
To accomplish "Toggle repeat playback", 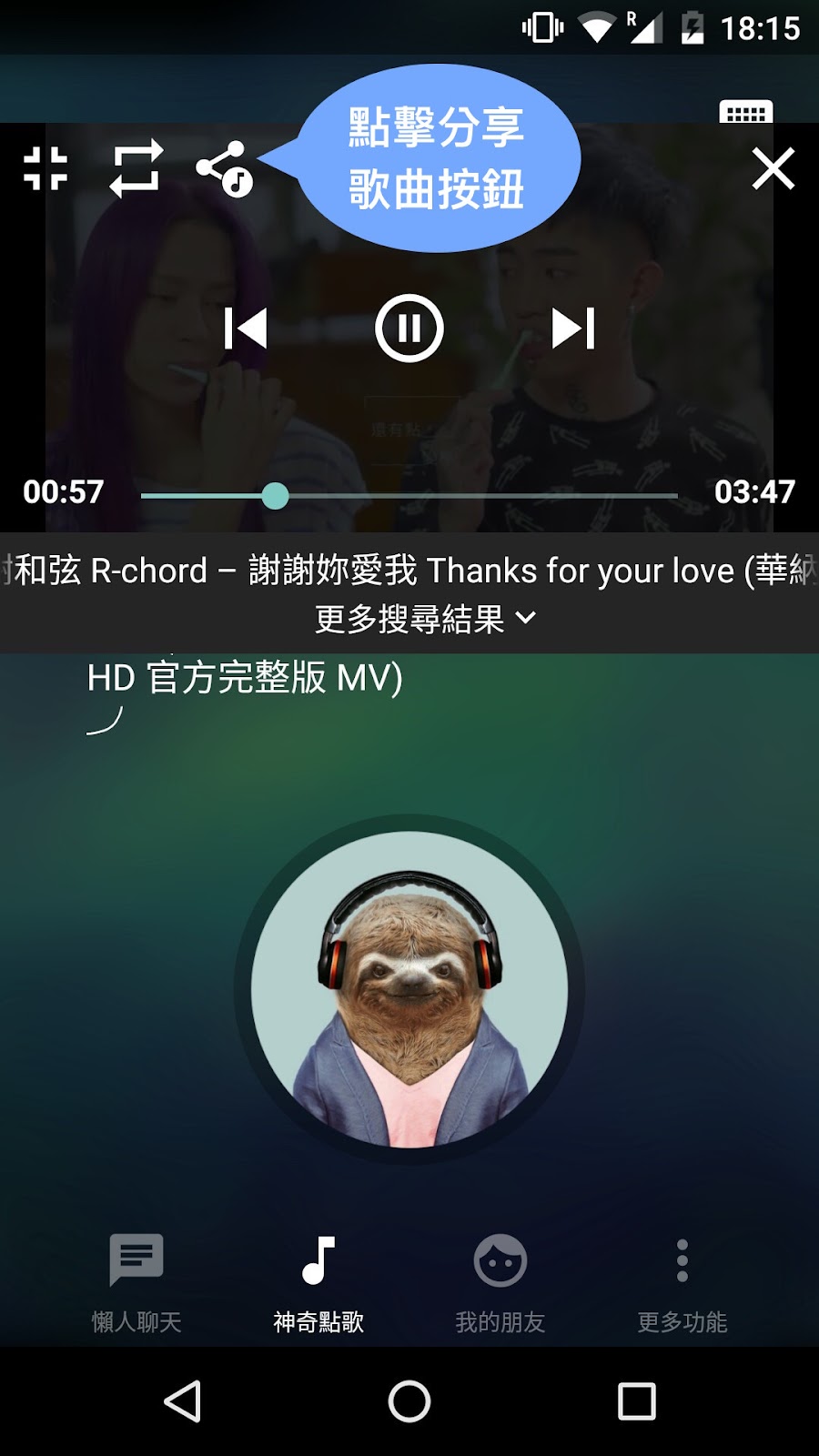I will (x=136, y=168).
